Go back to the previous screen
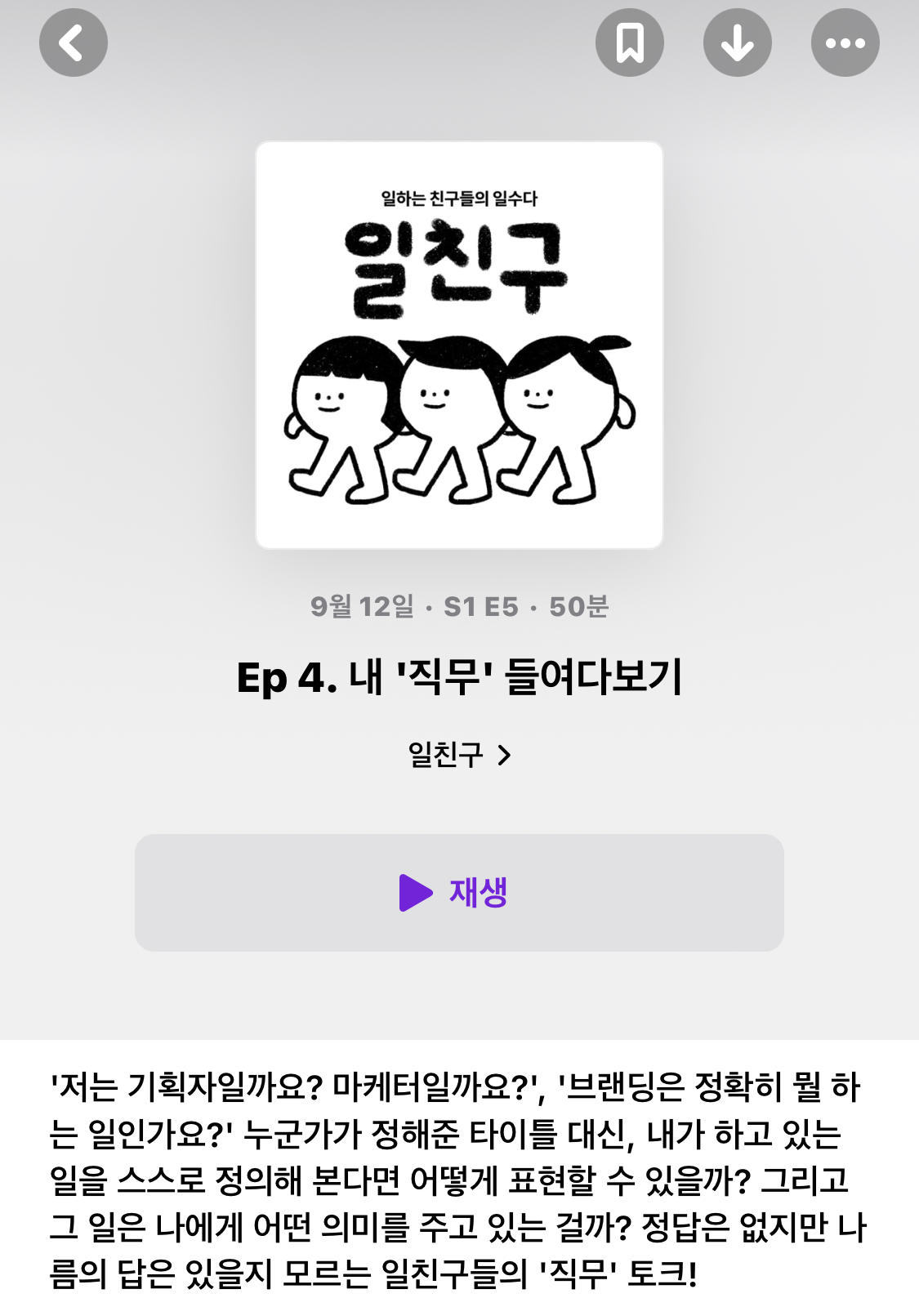This screenshot has width=919, height=1316. pos(74,42)
